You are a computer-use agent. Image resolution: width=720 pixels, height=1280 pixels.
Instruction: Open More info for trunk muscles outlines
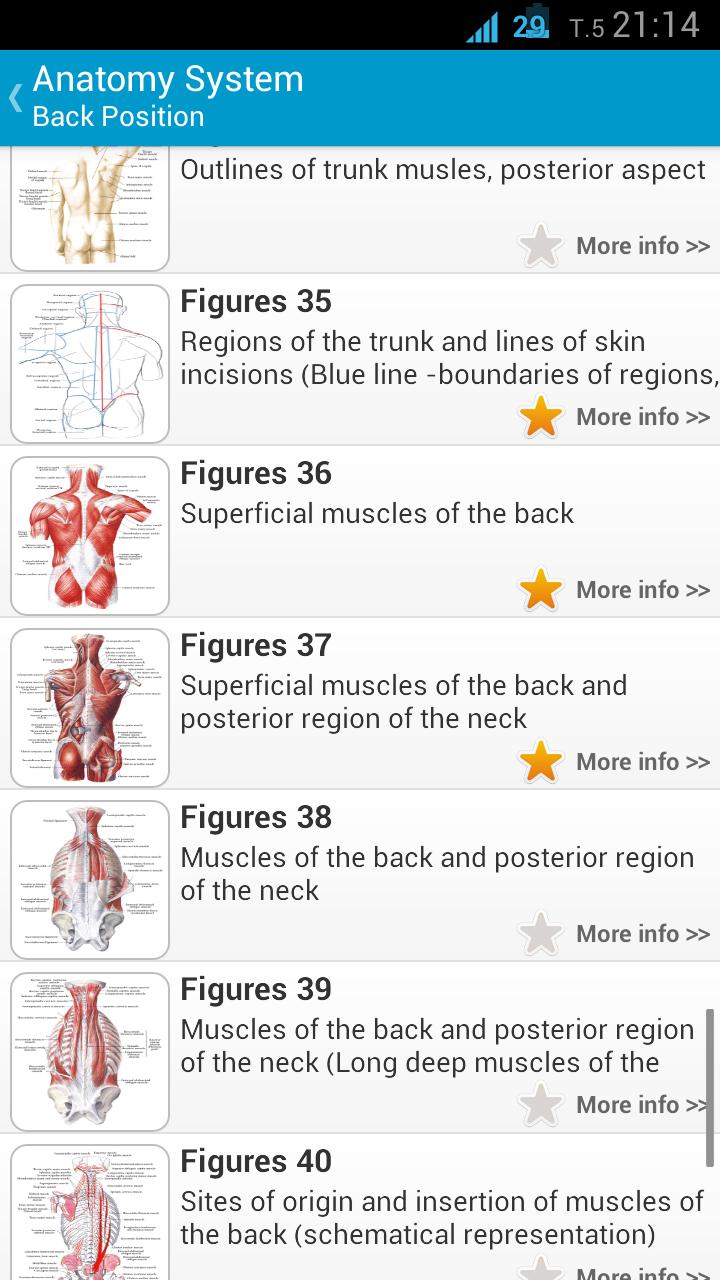click(x=643, y=246)
